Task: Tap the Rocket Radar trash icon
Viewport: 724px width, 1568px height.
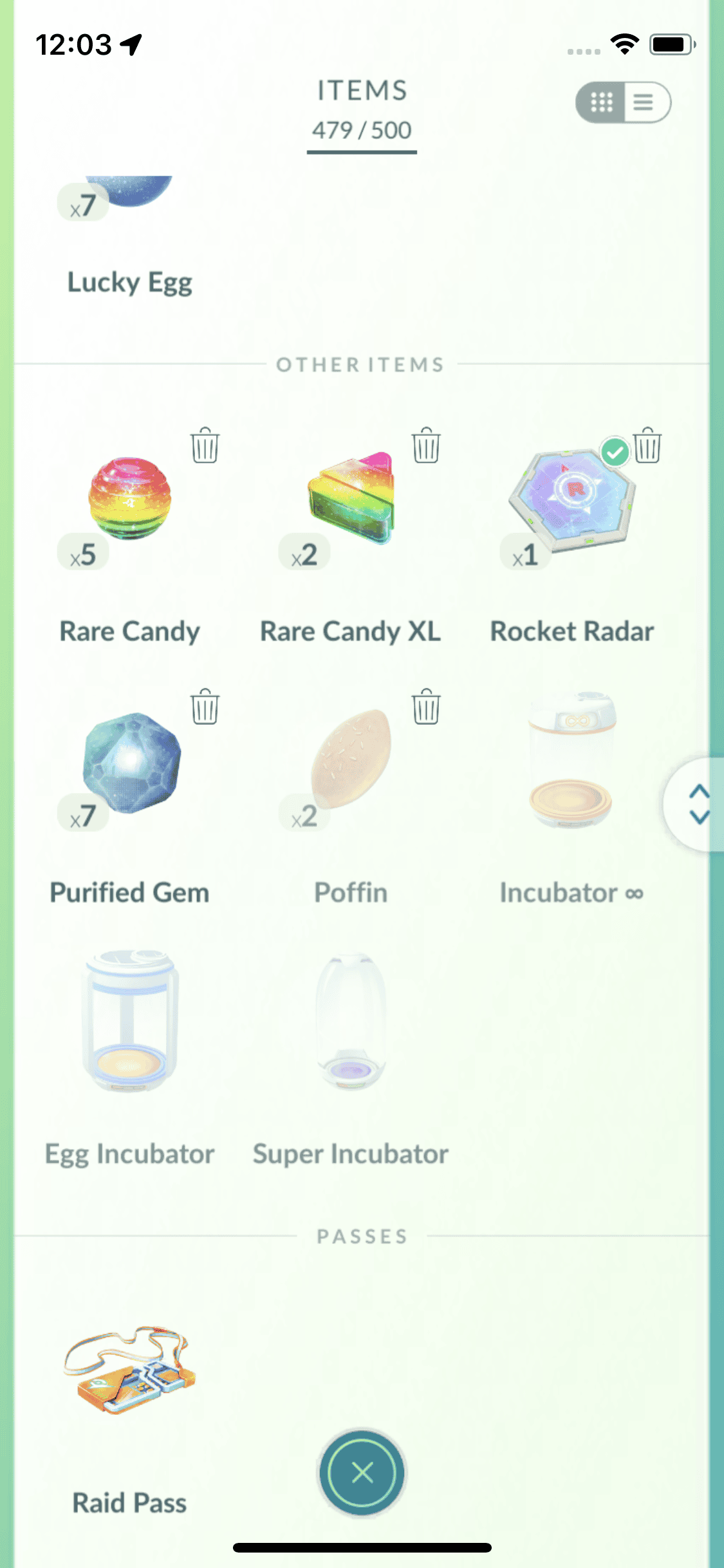Action: pos(647,445)
